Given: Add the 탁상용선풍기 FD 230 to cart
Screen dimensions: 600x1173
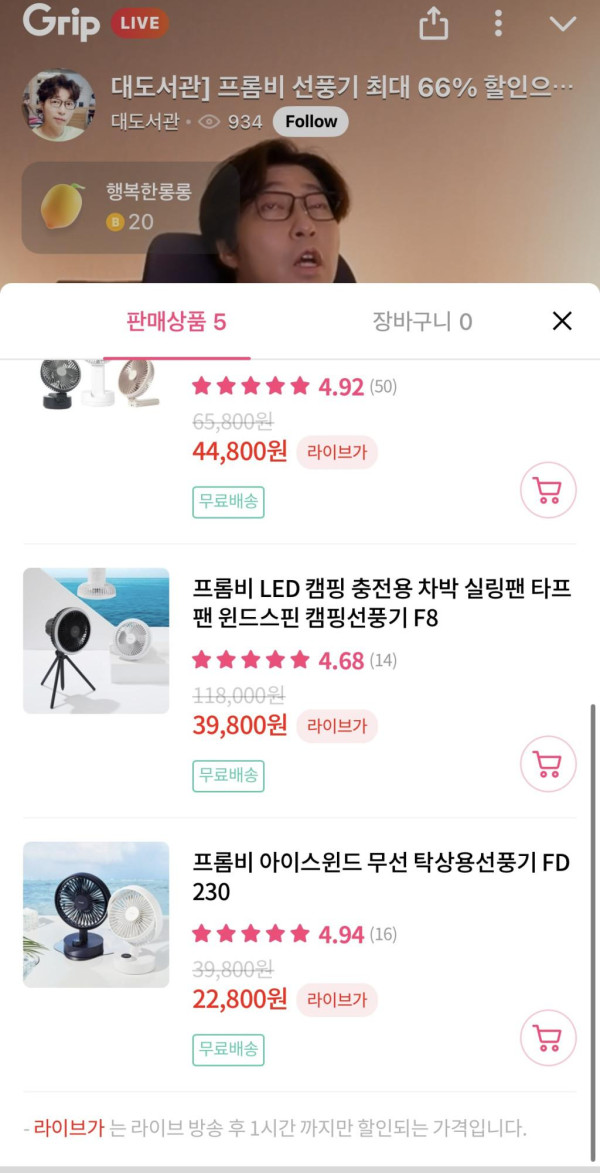Looking at the screenshot, I should tap(548, 1038).
